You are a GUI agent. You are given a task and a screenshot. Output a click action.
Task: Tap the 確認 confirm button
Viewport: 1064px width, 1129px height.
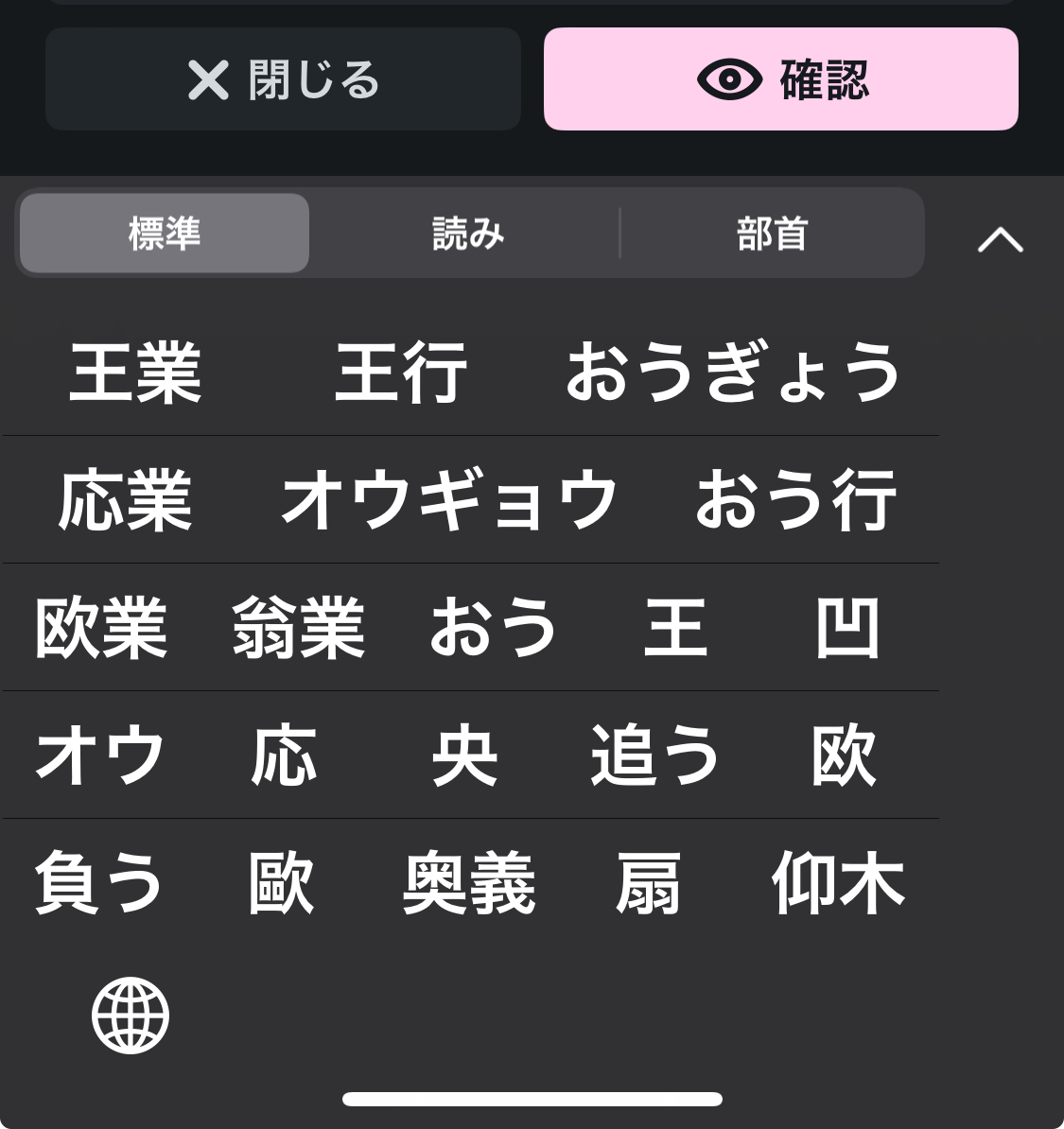click(x=780, y=79)
